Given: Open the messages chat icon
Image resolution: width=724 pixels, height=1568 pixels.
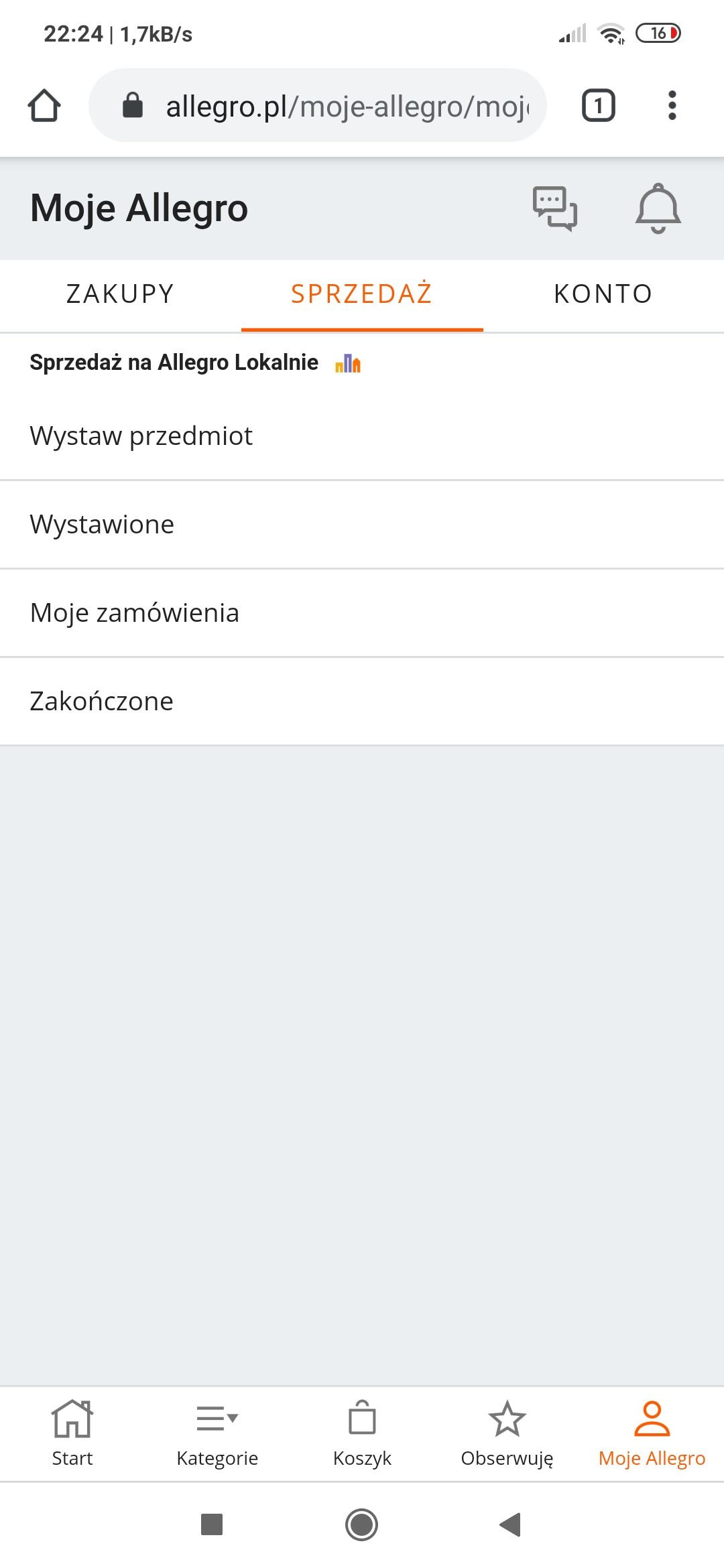Looking at the screenshot, I should [x=554, y=208].
